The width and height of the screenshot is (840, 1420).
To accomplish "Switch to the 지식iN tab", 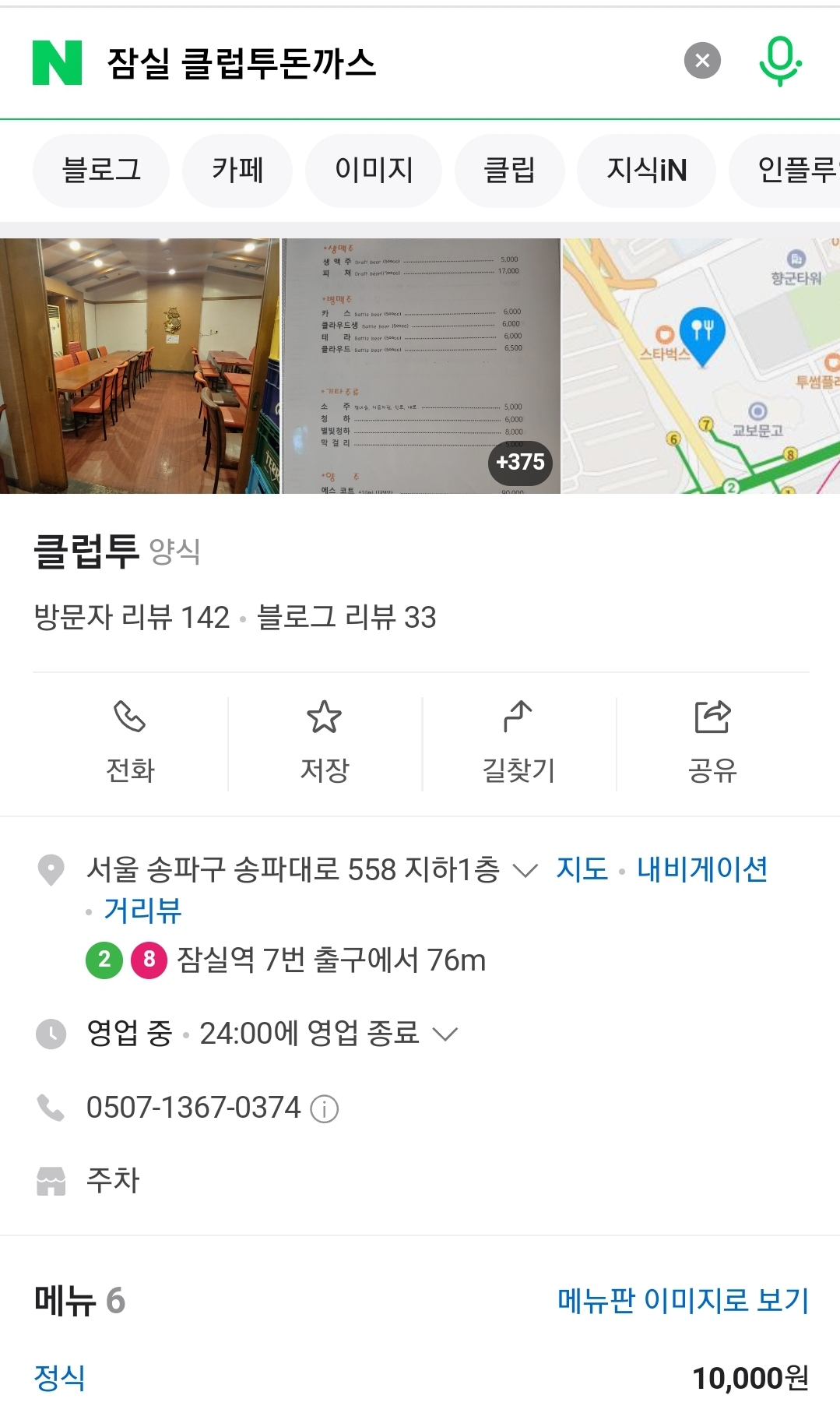I will coord(646,171).
